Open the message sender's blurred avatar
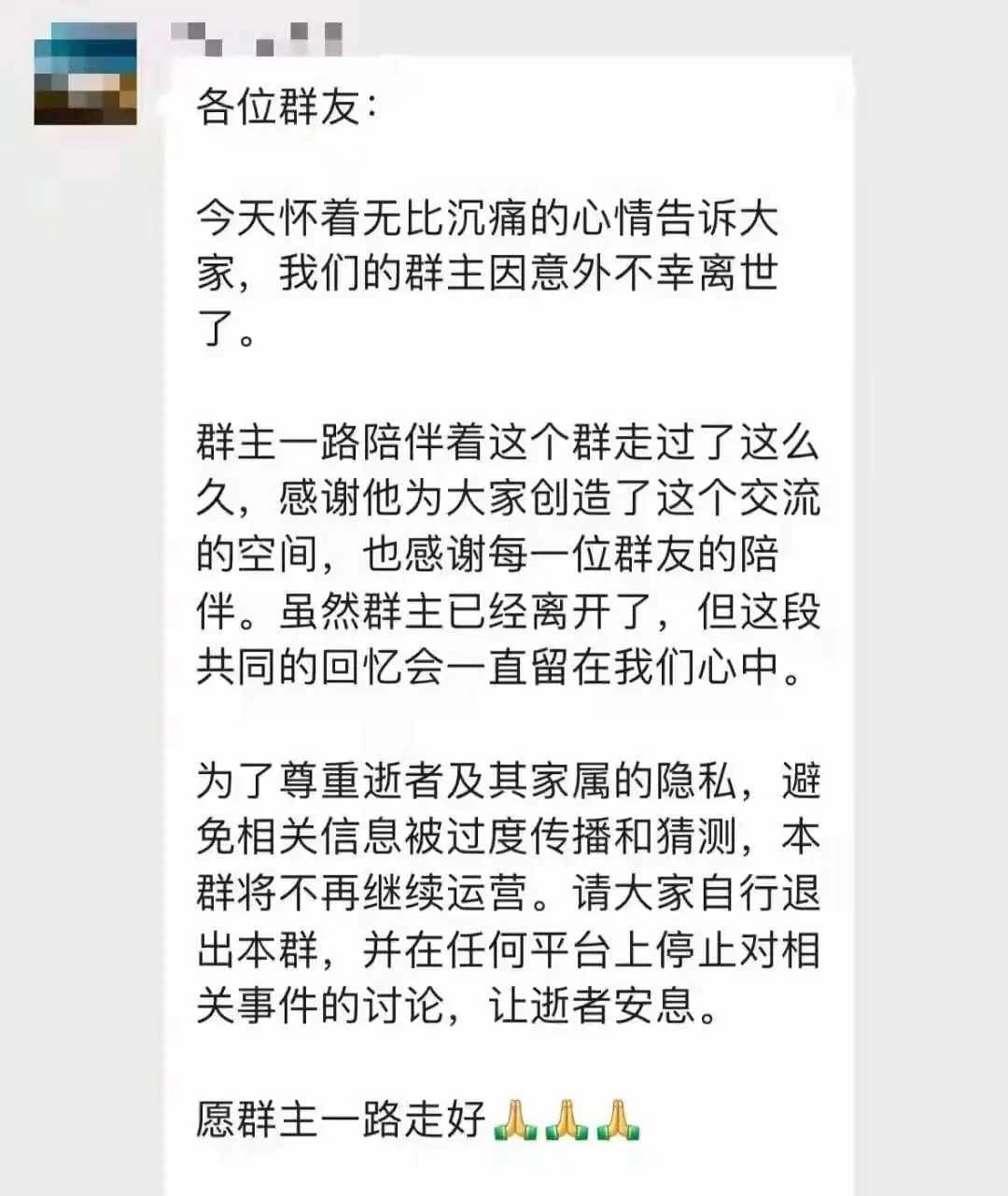The image size is (1008, 1196). click(85, 74)
